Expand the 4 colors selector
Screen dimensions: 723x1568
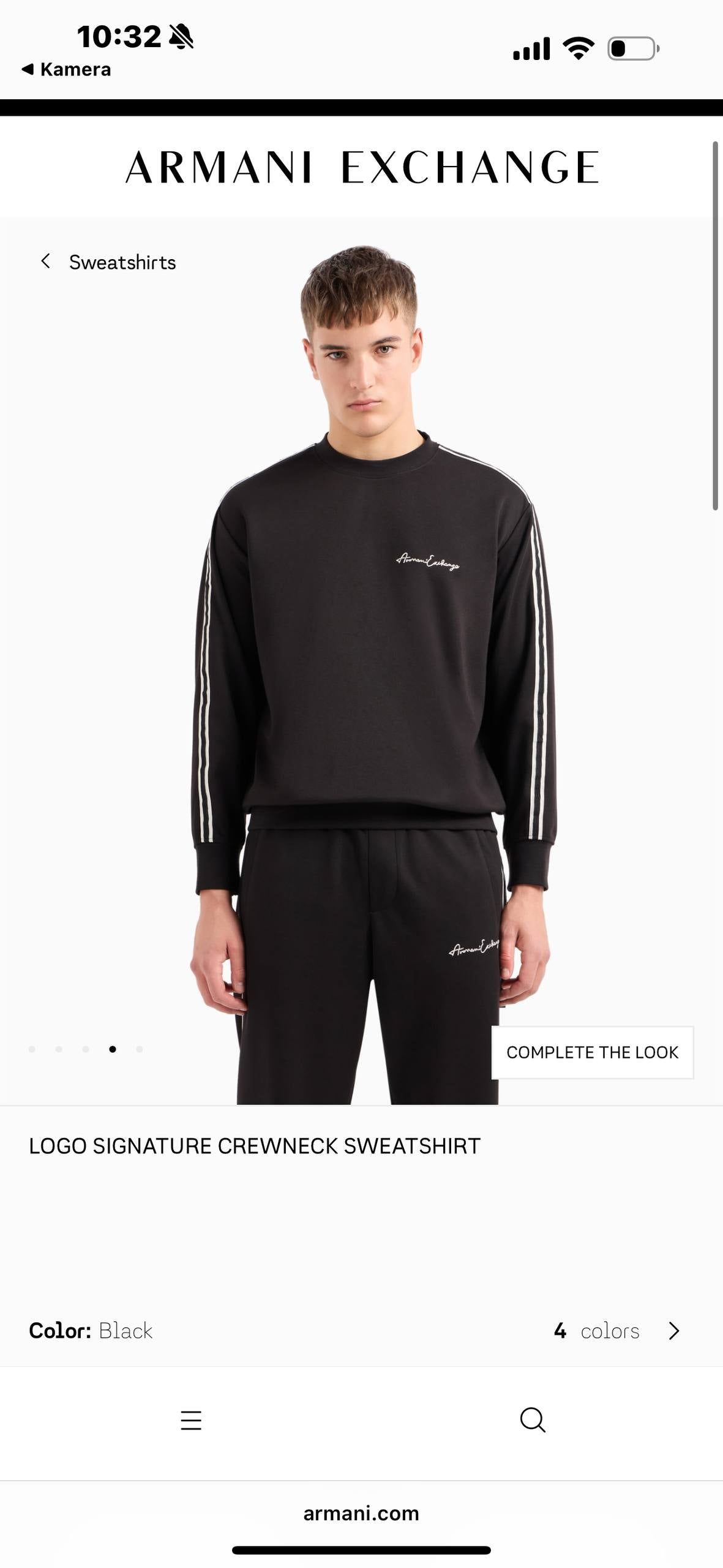click(x=616, y=1331)
